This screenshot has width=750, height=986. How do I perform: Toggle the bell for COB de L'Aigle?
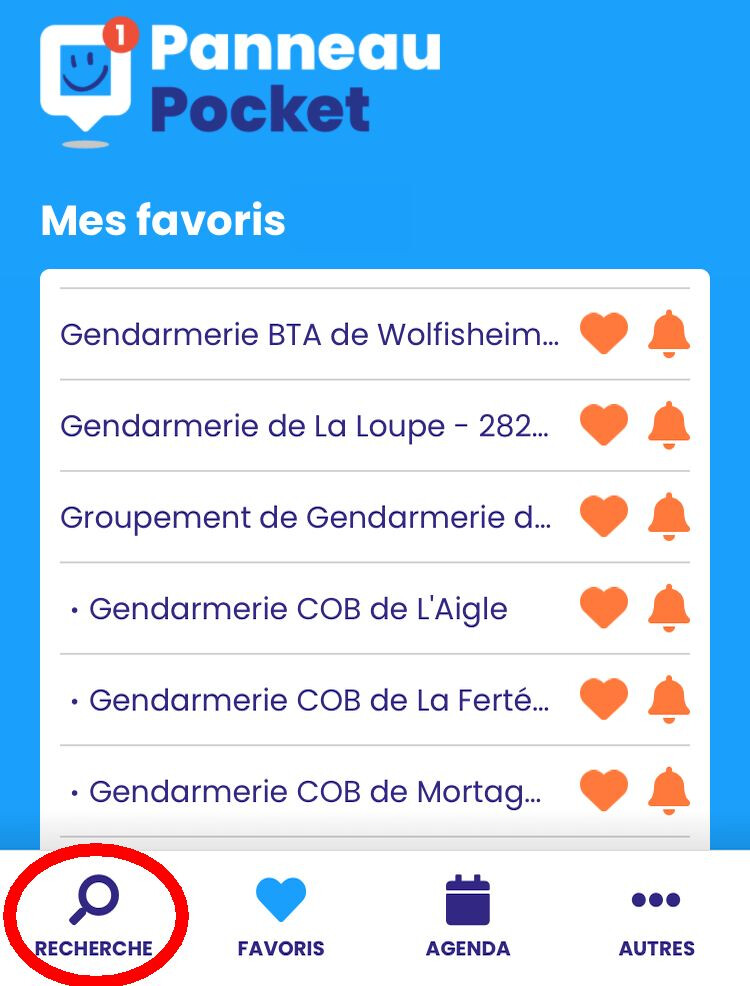[669, 608]
